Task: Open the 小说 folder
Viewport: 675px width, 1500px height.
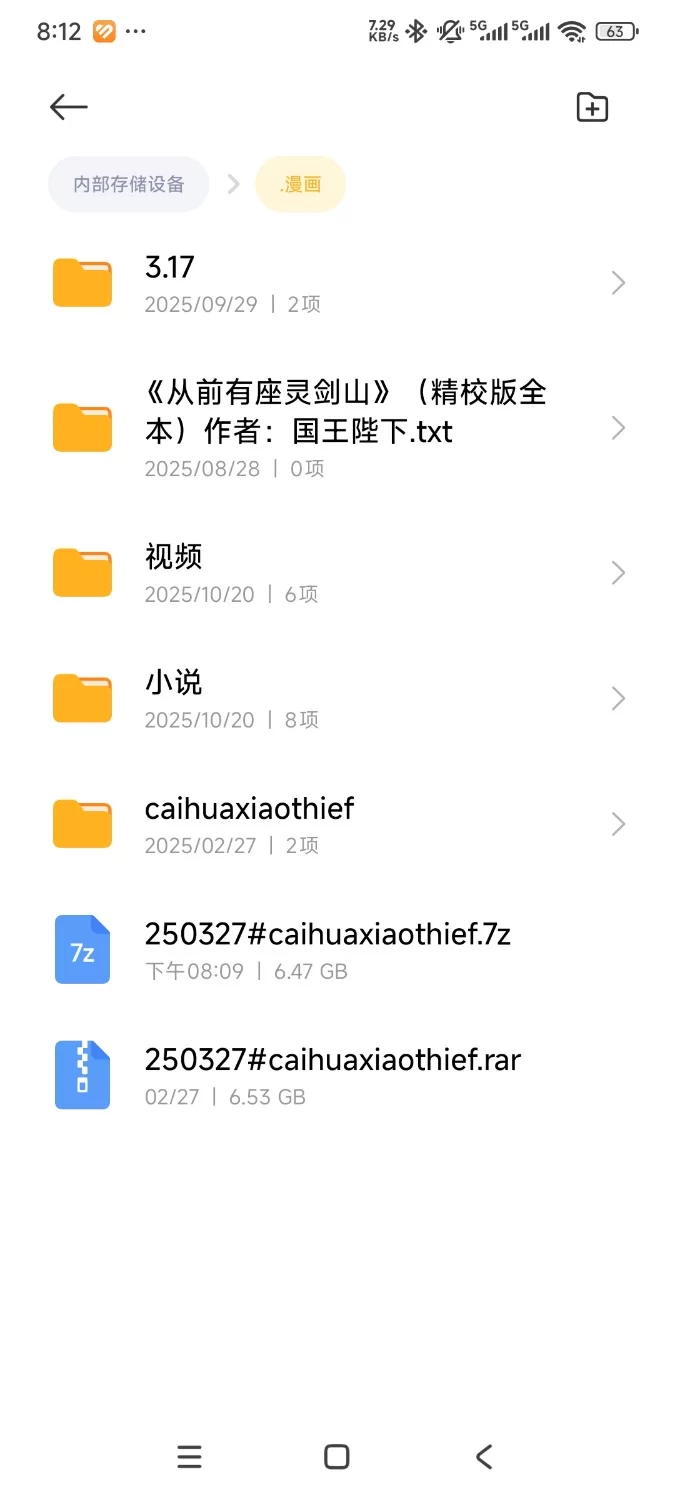Action: pyautogui.click(x=337, y=698)
